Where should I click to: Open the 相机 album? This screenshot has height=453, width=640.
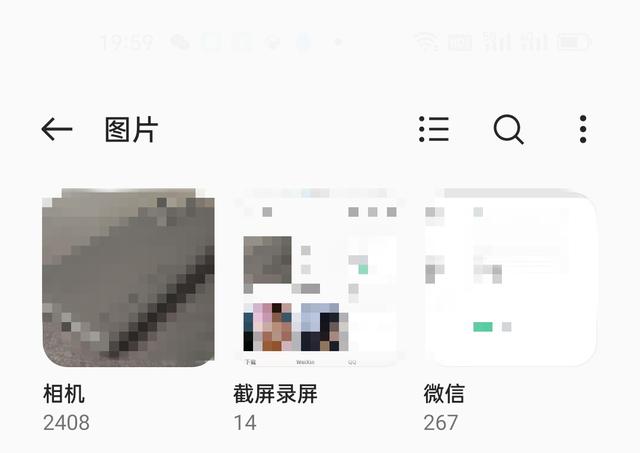128,278
